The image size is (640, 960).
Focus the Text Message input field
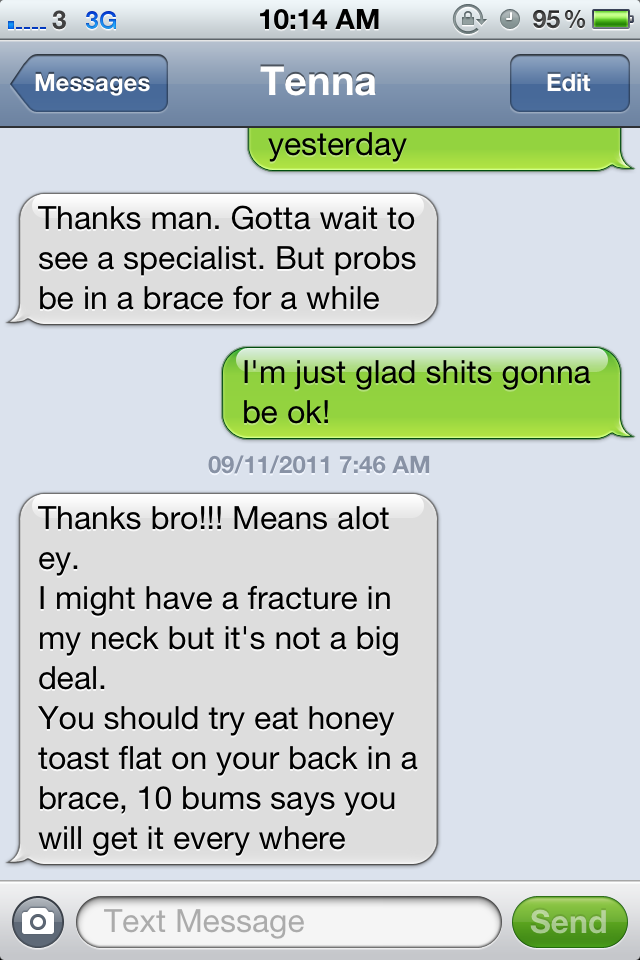pyautogui.click(x=288, y=921)
